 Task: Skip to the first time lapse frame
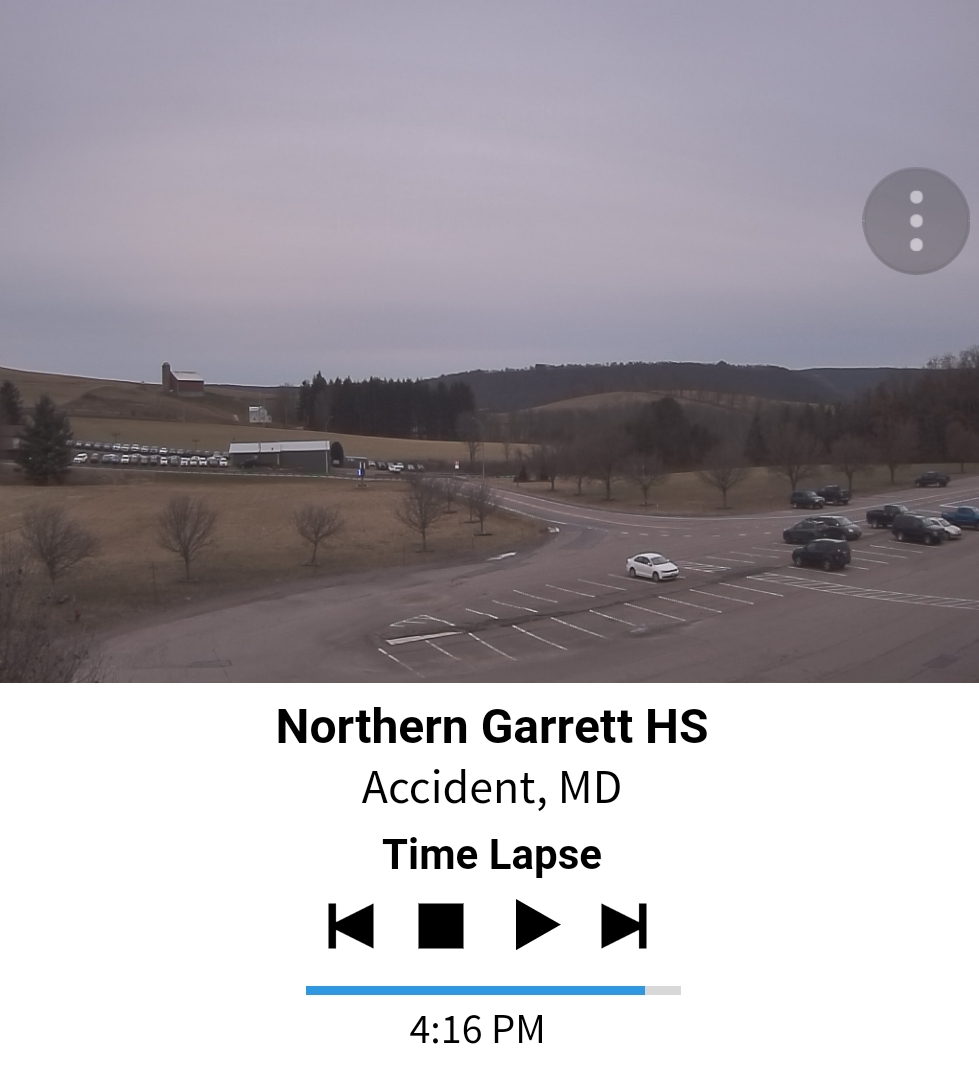351,925
